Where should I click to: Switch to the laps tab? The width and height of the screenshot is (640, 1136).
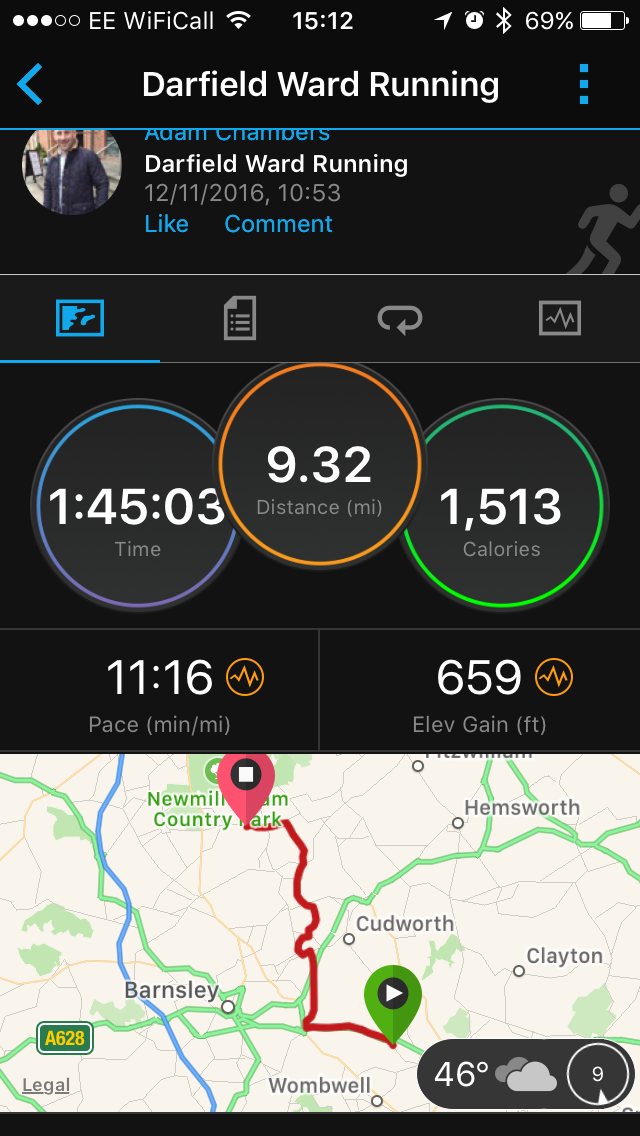coord(399,319)
